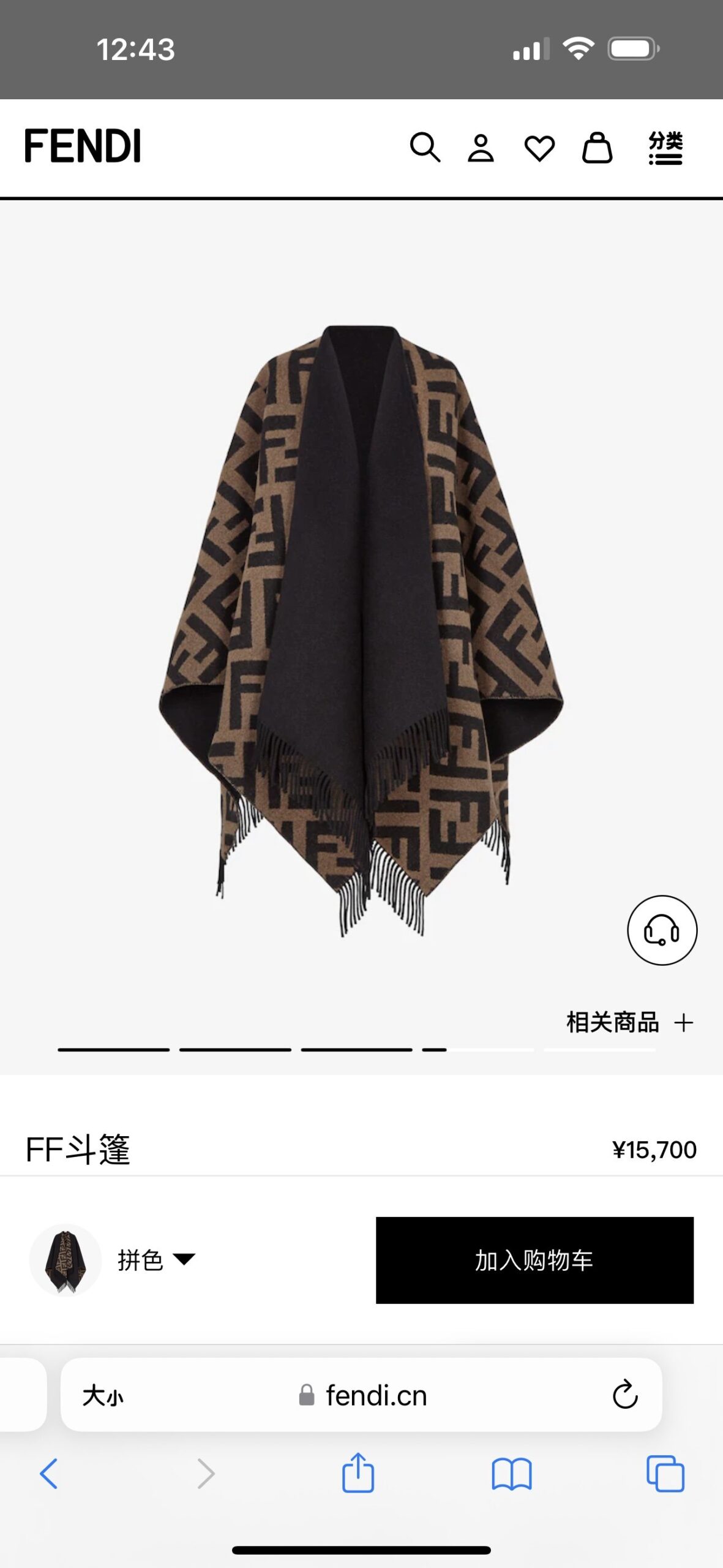723x1568 pixels.
Task: Reload the fendi.cn page
Action: click(625, 1395)
